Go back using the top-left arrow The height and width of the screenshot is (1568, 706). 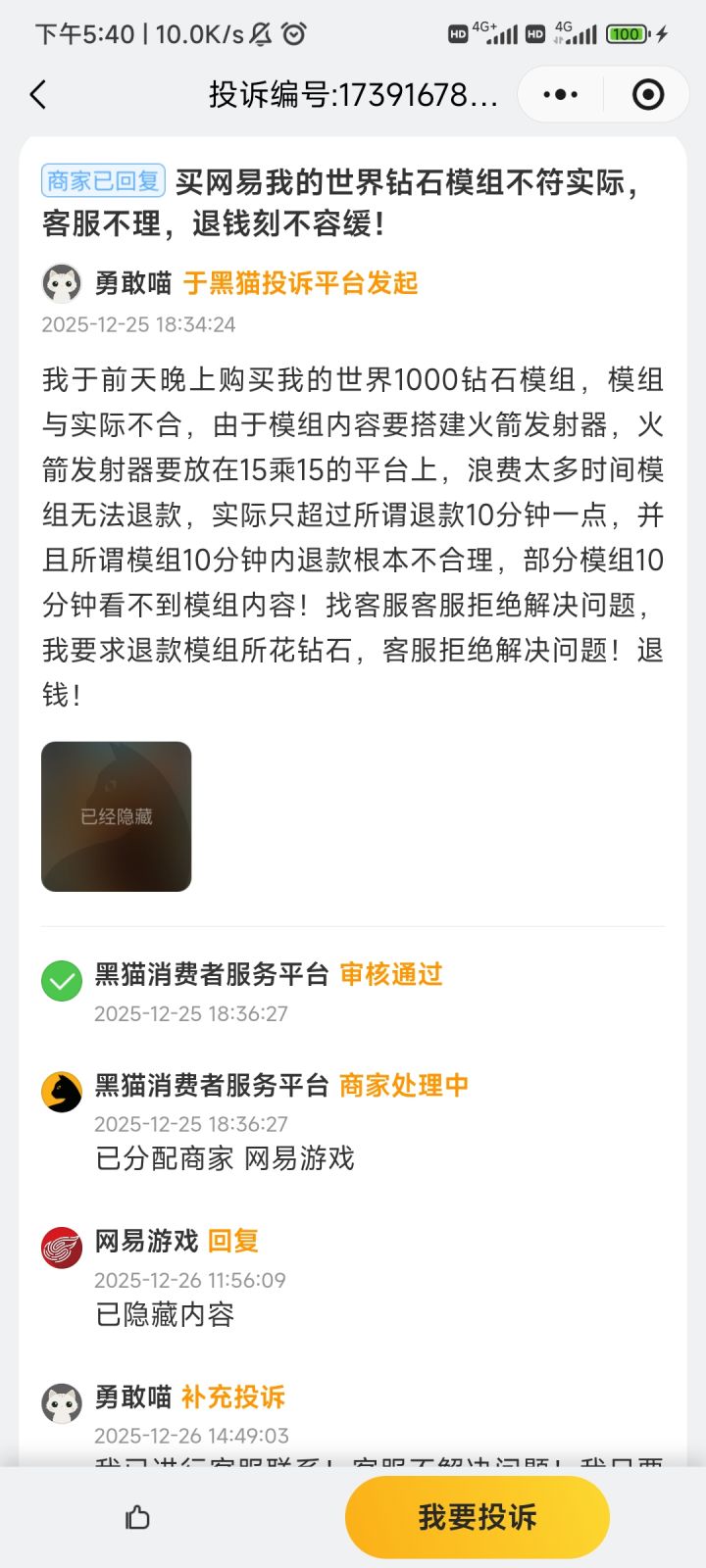(x=38, y=95)
